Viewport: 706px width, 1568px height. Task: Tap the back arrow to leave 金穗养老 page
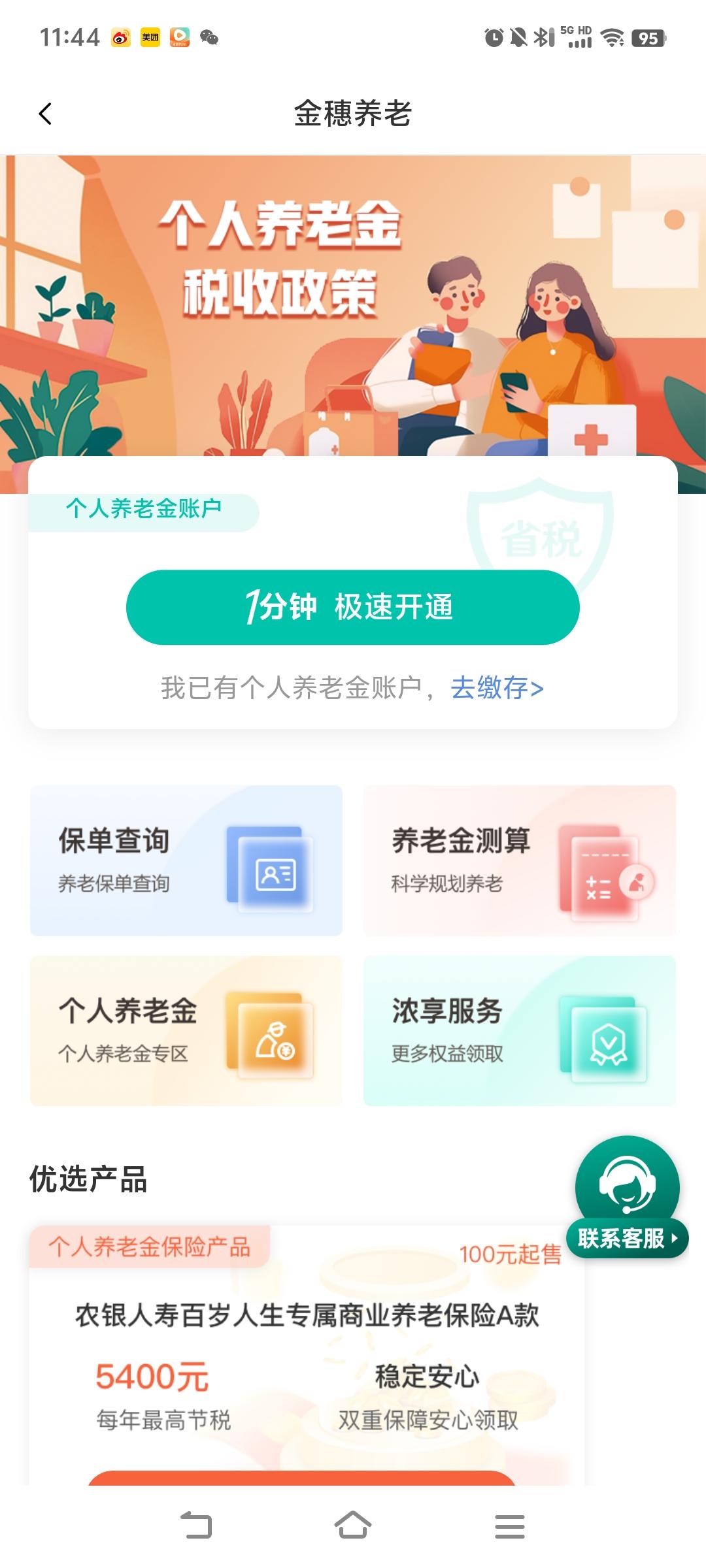[46, 112]
